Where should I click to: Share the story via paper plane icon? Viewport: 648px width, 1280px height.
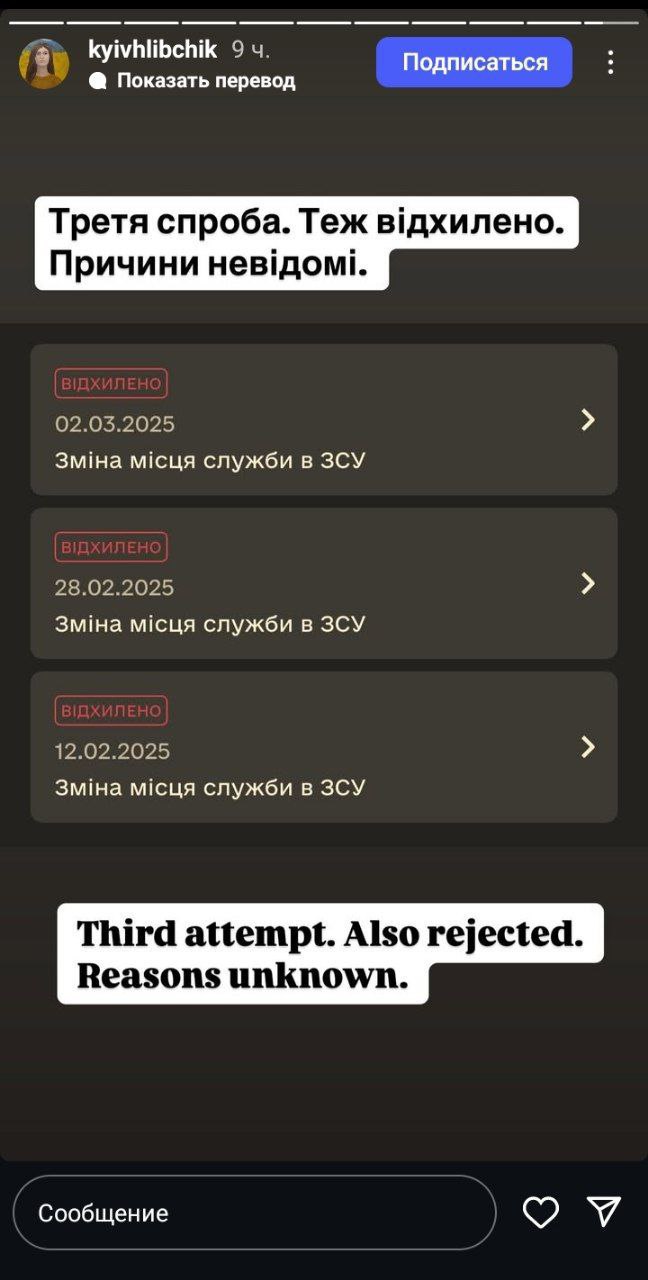(604, 1211)
